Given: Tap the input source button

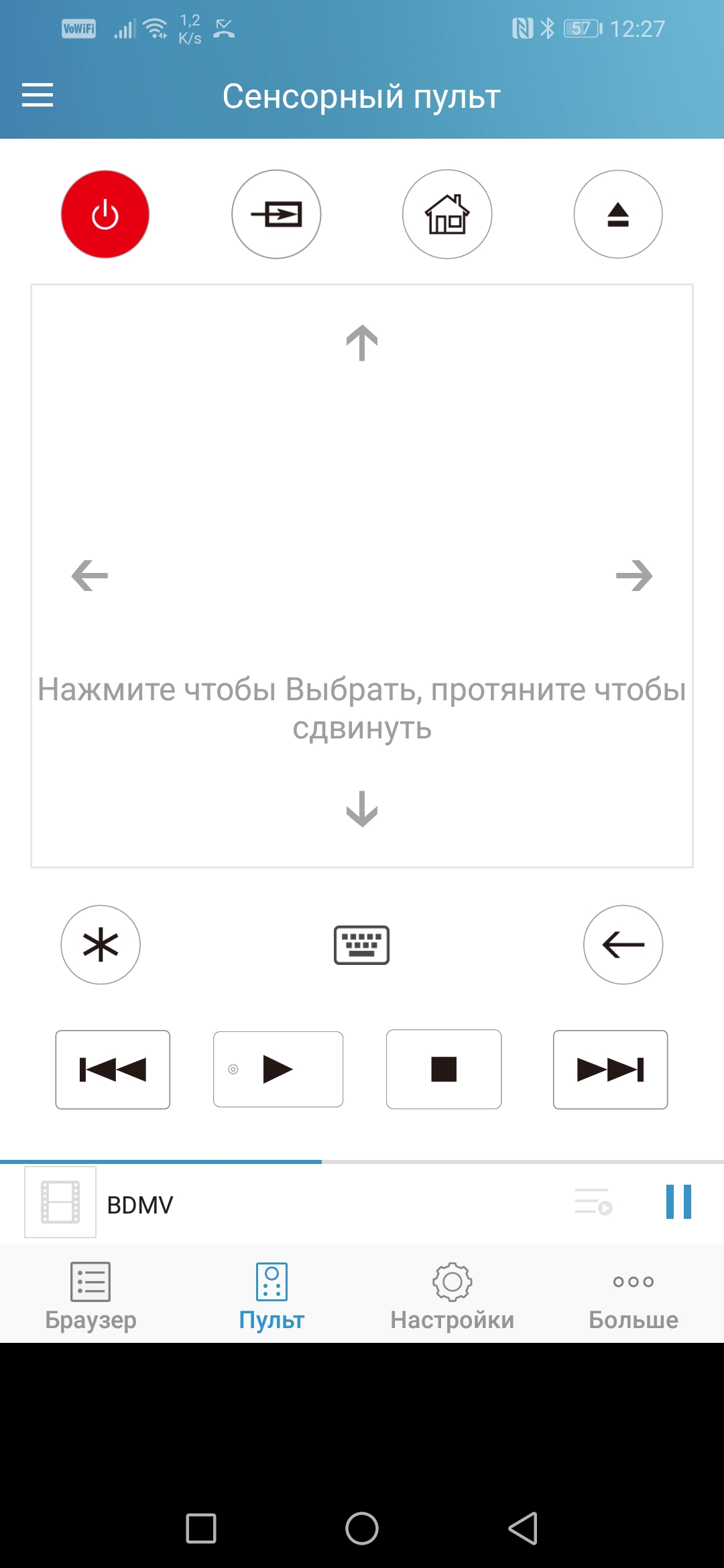Looking at the screenshot, I should click(x=276, y=214).
